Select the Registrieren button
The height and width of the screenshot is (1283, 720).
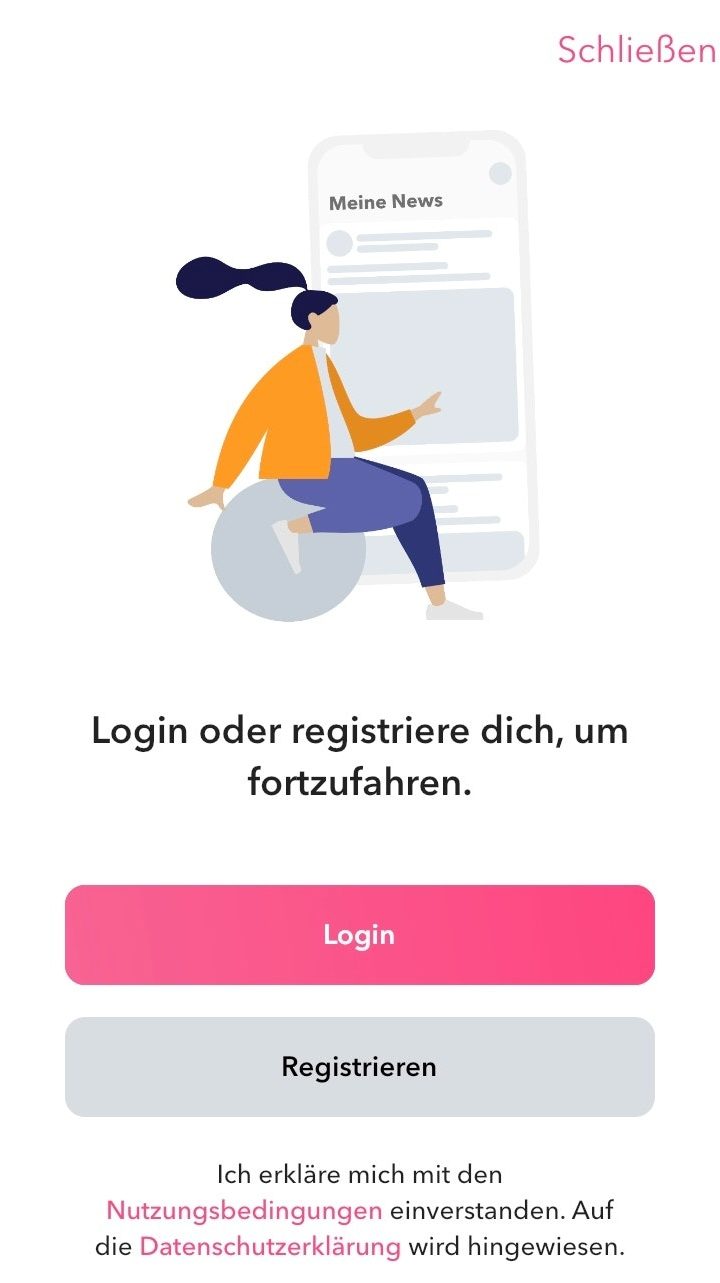tap(359, 1066)
